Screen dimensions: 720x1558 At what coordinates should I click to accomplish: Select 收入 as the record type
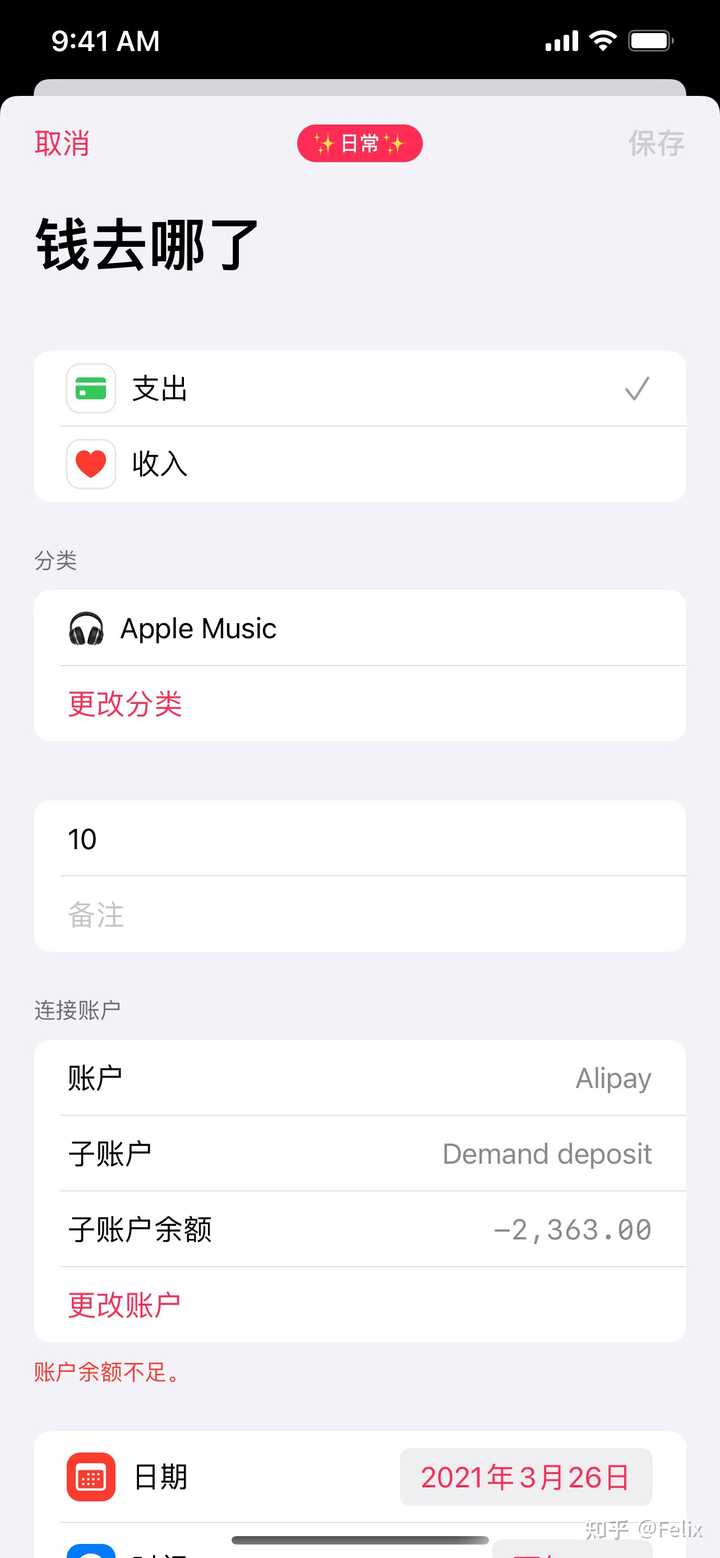pos(360,464)
